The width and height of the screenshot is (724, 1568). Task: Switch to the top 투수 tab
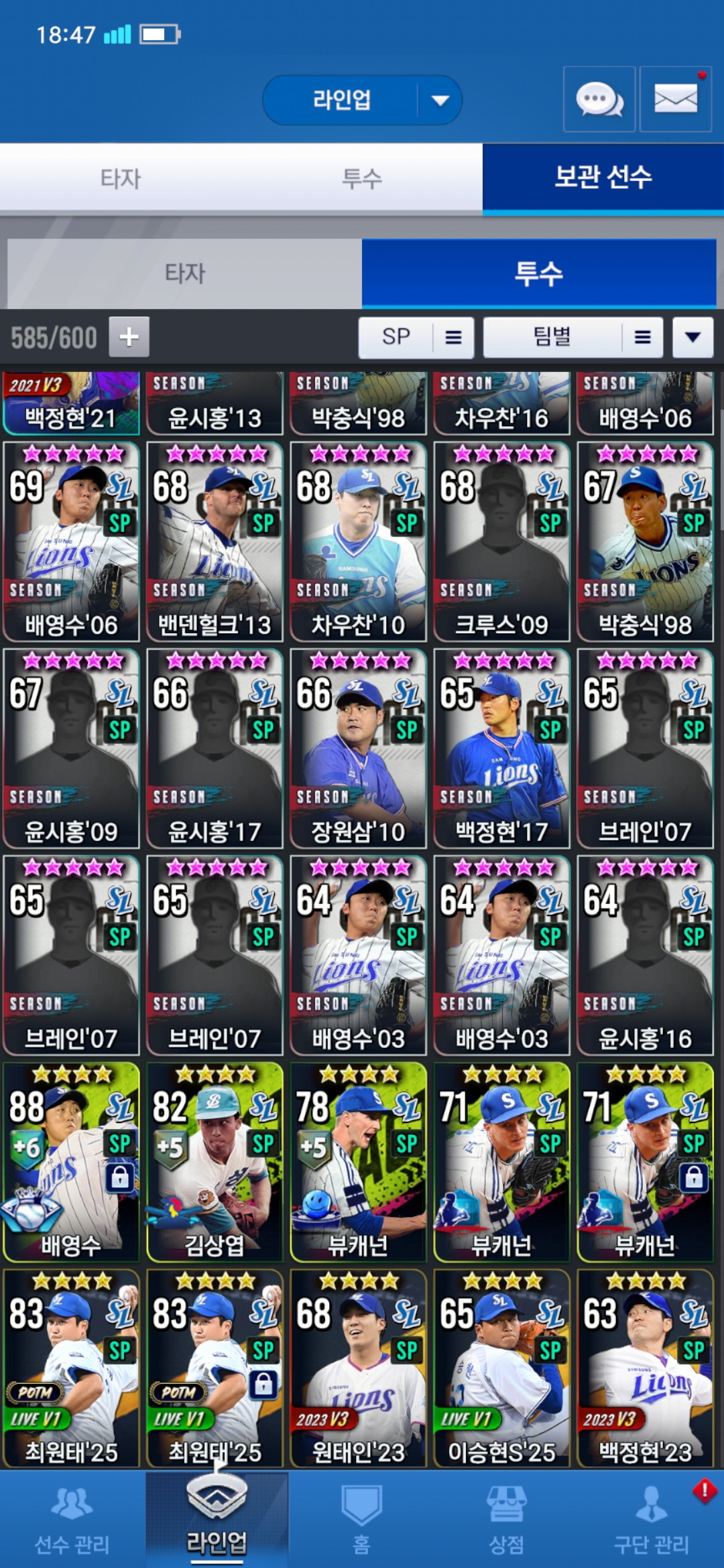362,178
